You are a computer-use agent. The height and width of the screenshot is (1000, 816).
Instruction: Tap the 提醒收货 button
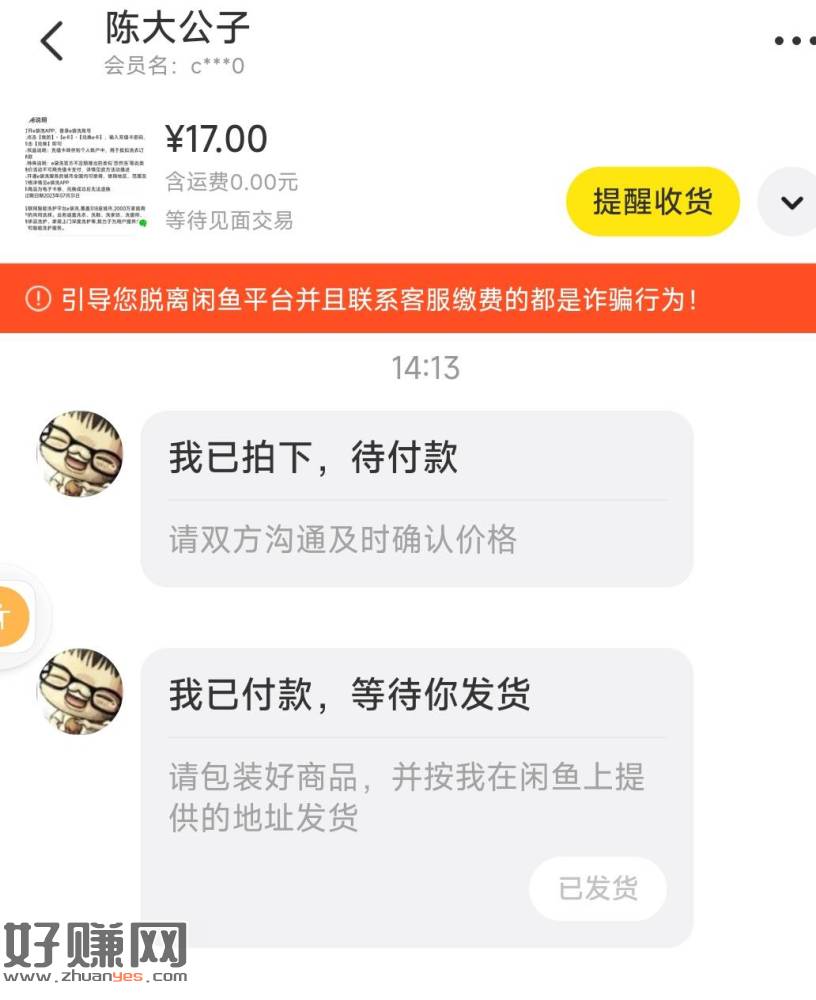pos(652,201)
